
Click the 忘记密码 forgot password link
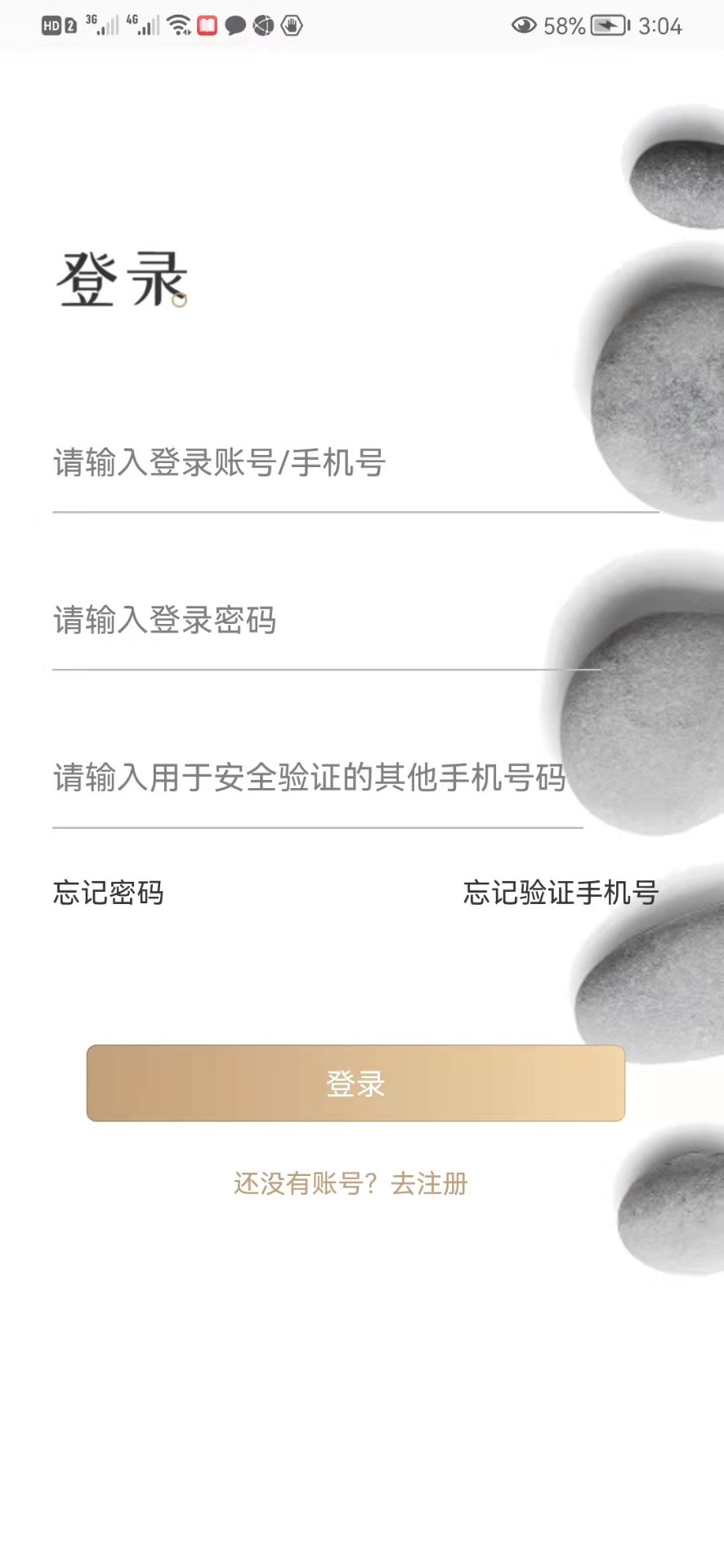tap(107, 893)
